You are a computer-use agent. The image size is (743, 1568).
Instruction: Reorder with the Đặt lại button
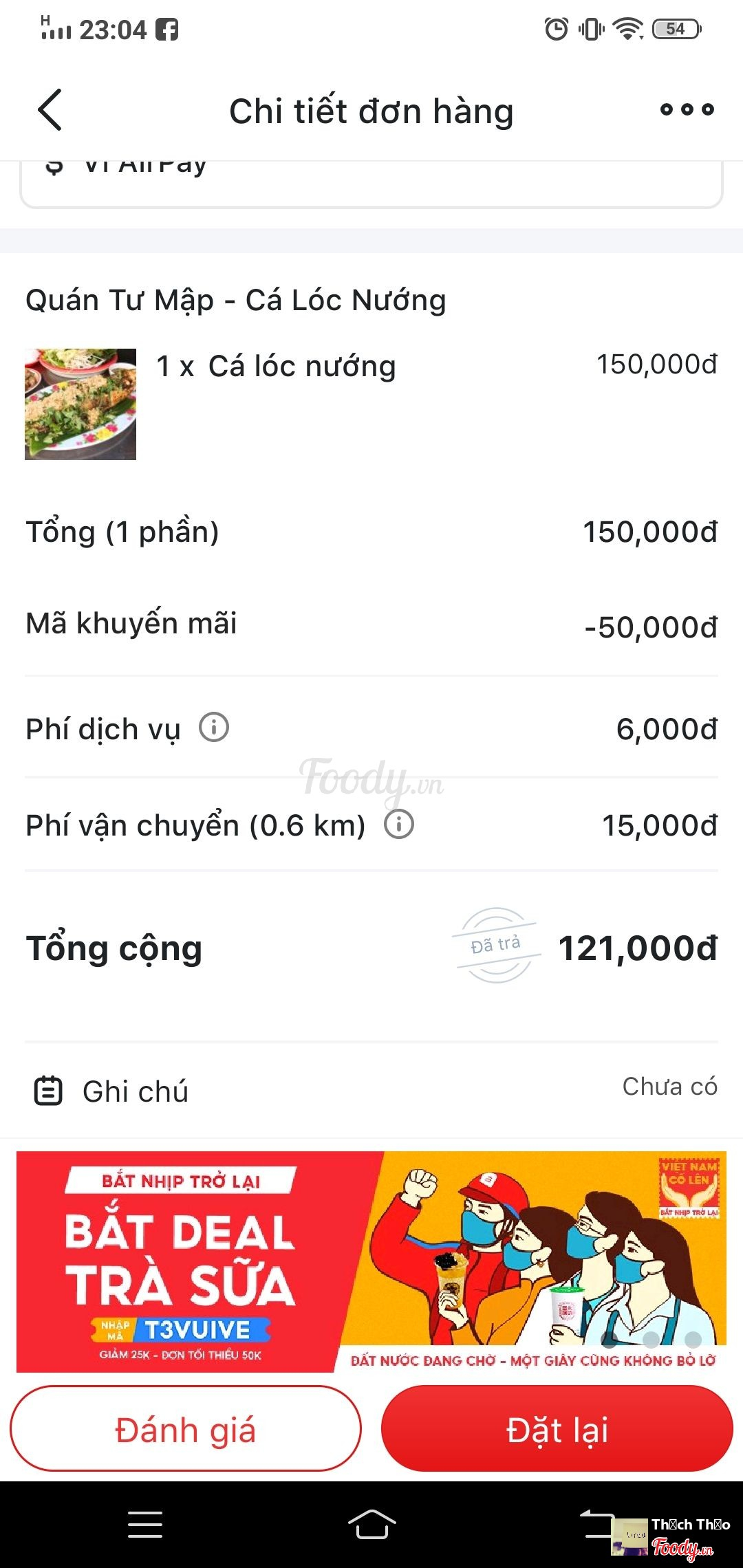[557, 1430]
